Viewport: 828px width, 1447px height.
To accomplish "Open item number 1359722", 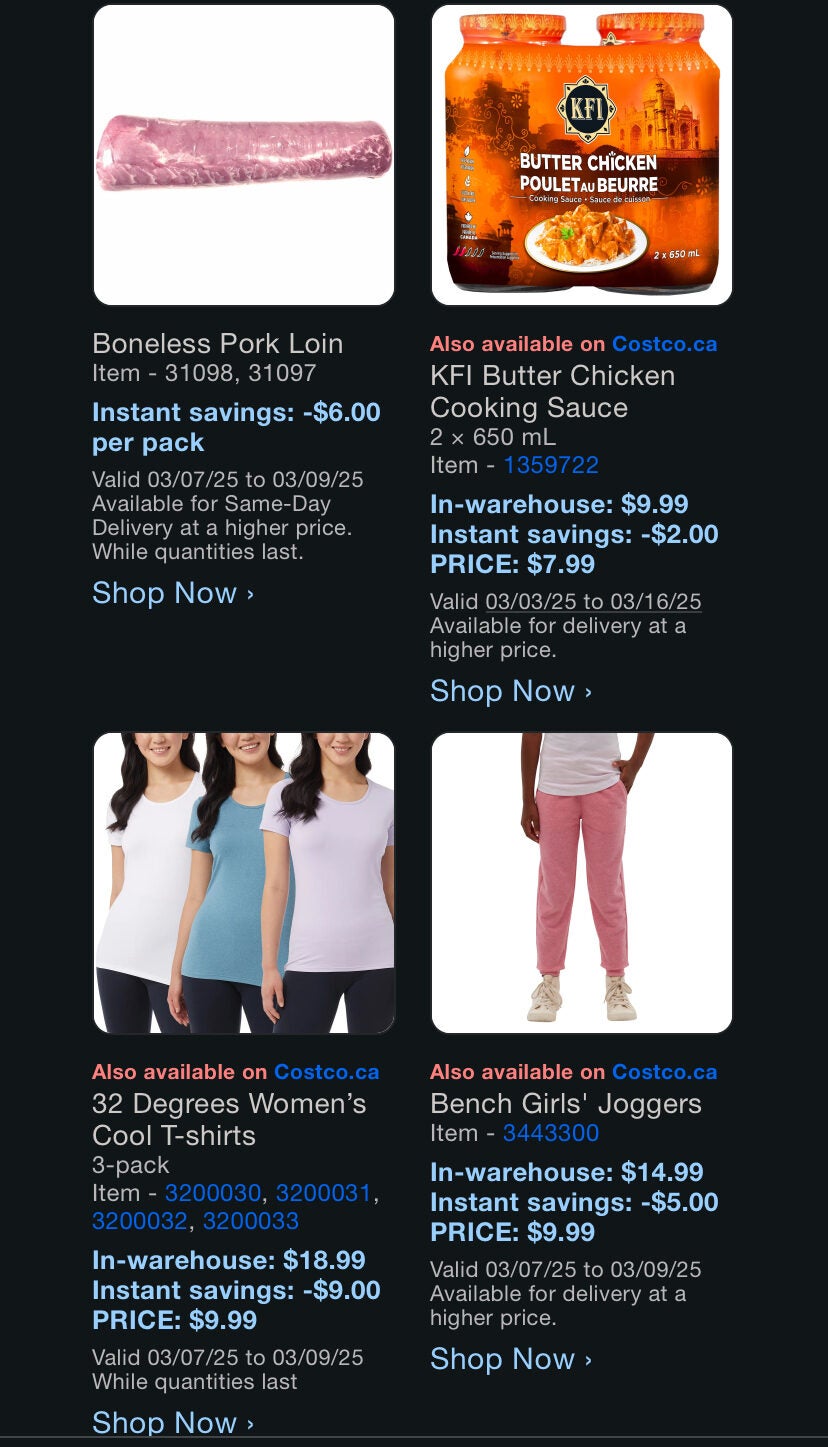I will coord(551,465).
